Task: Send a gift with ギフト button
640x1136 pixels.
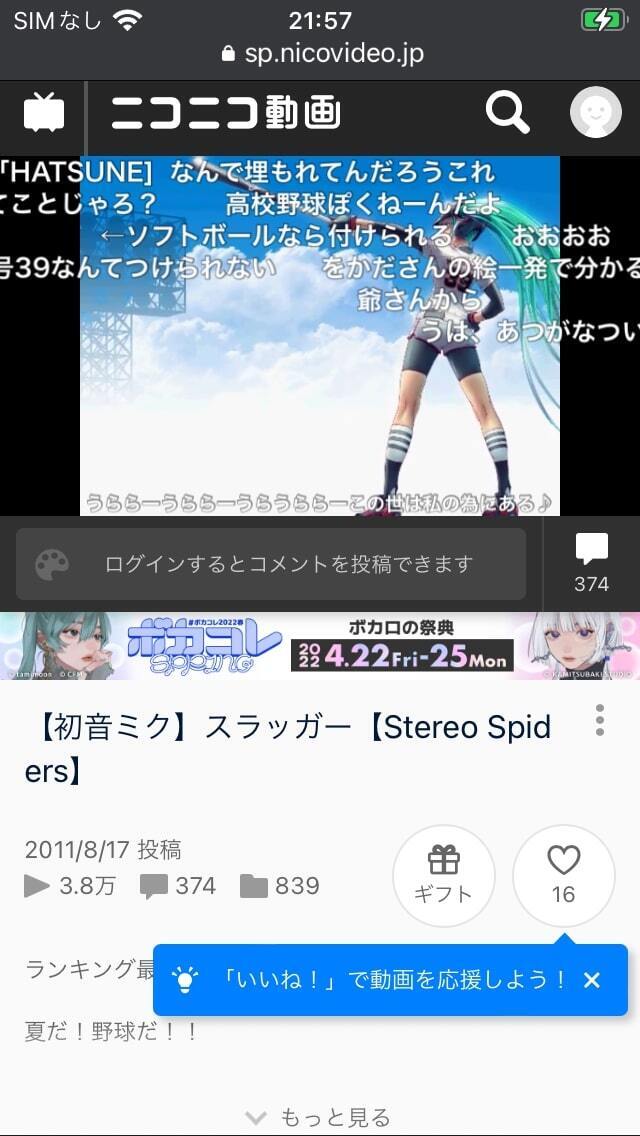Action: pyautogui.click(x=443, y=875)
